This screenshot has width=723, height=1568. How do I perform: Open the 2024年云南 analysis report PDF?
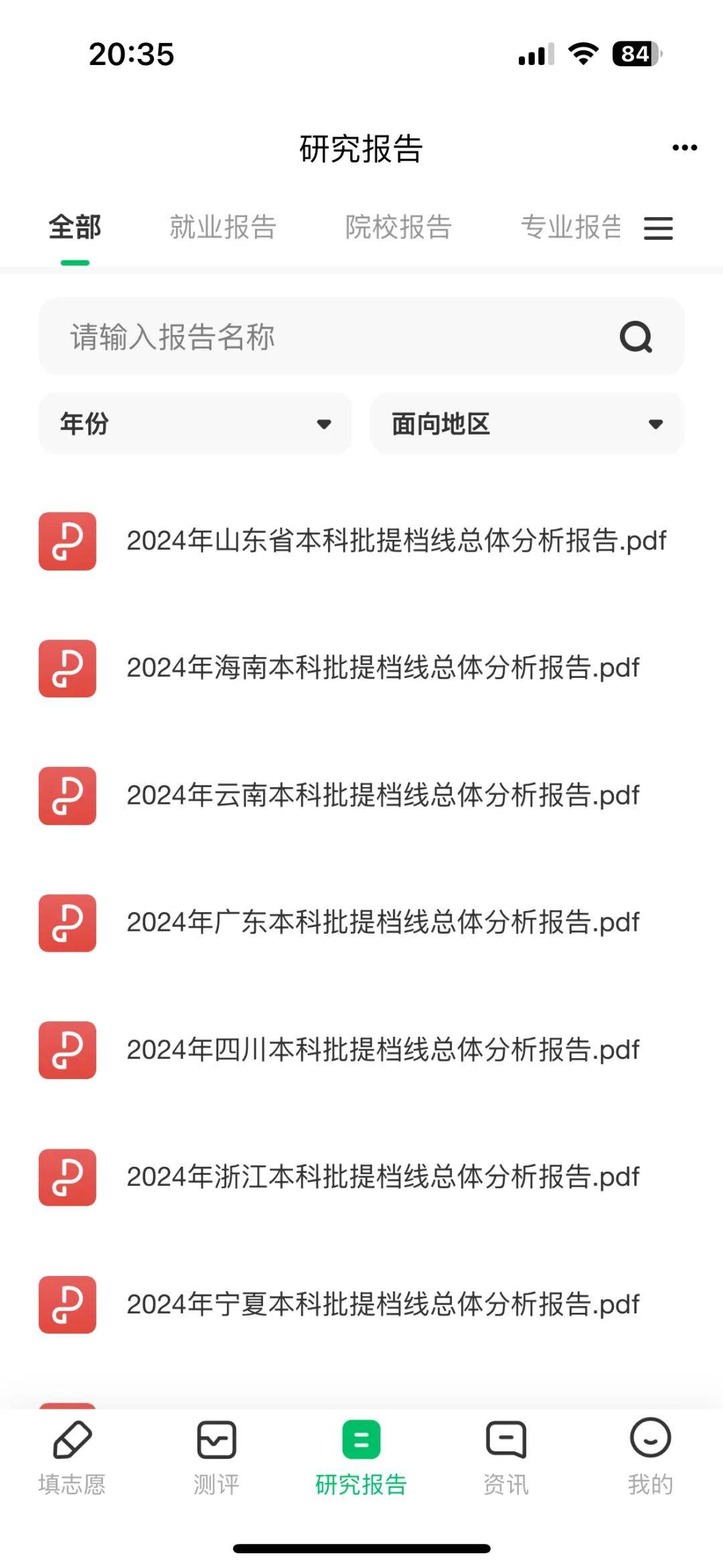click(x=383, y=796)
